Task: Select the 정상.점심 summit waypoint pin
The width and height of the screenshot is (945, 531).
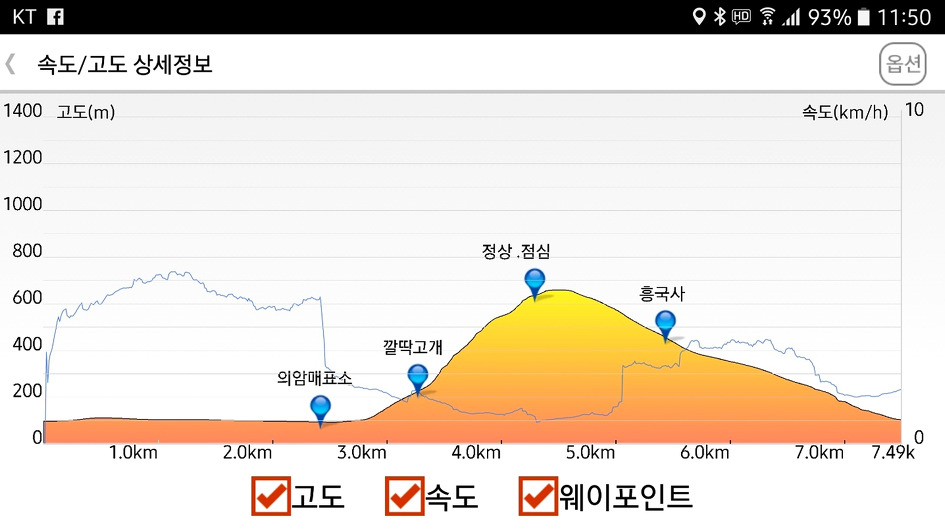Action: click(x=535, y=284)
